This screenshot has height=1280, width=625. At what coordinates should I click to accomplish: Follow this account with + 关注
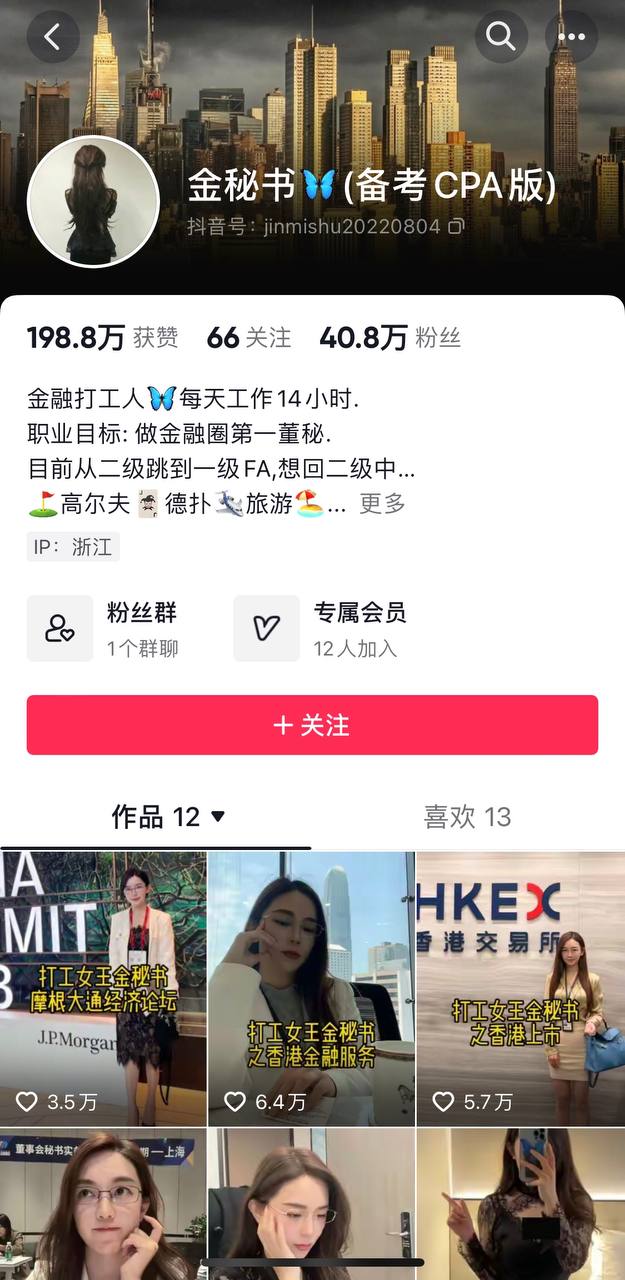(312, 725)
